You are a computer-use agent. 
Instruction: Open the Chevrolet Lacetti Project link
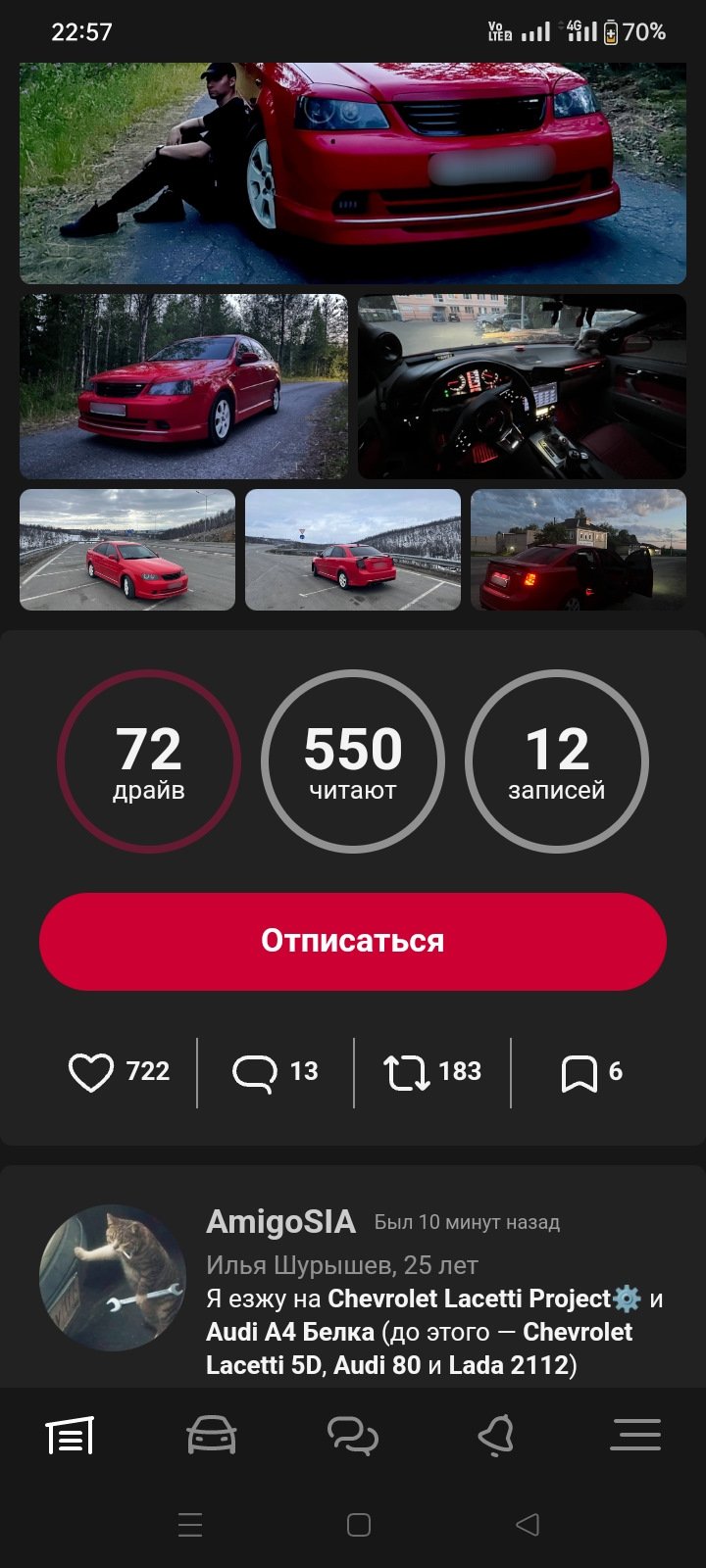pyautogui.click(x=469, y=1299)
